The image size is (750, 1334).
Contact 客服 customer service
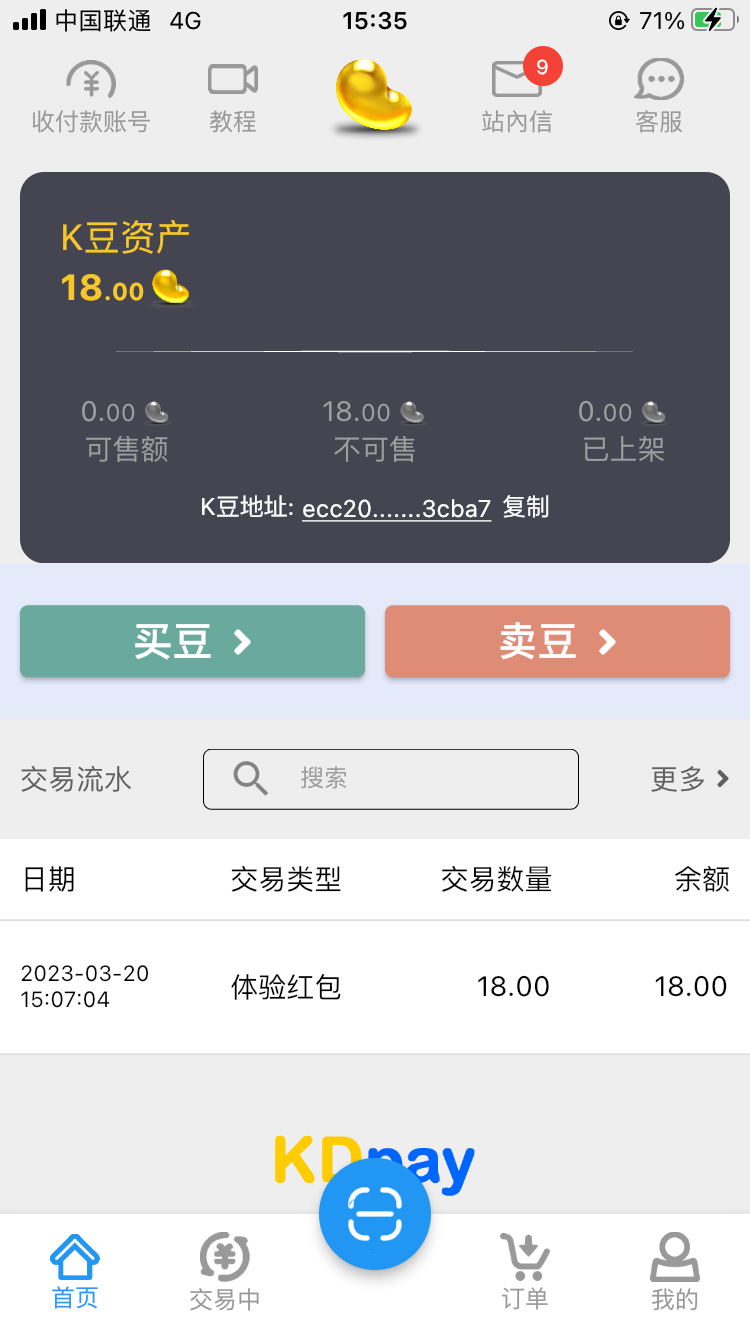pos(659,98)
